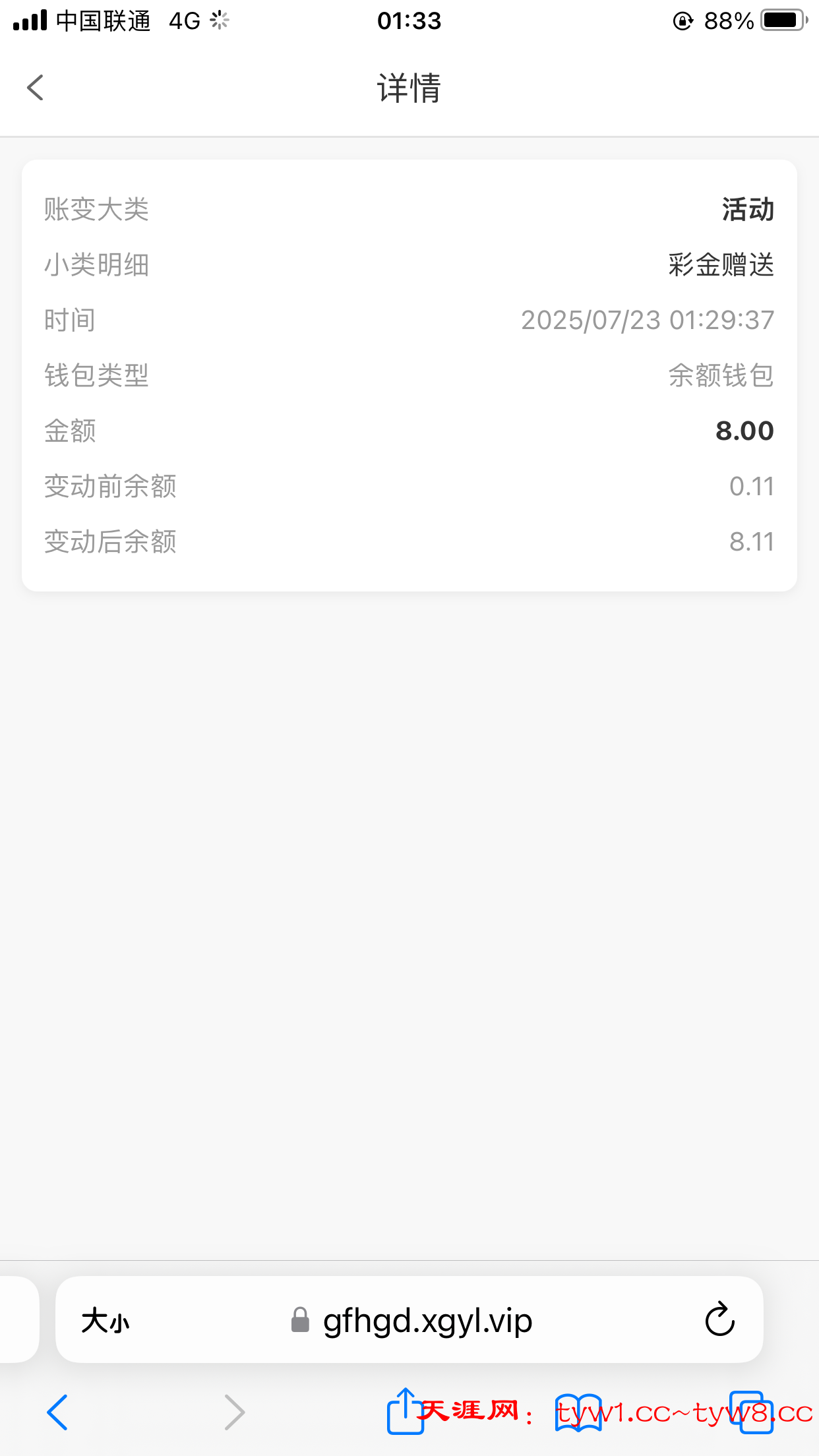Screen dimensions: 819x1456
Task: Reload the current web page
Action: tap(719, 1319)
